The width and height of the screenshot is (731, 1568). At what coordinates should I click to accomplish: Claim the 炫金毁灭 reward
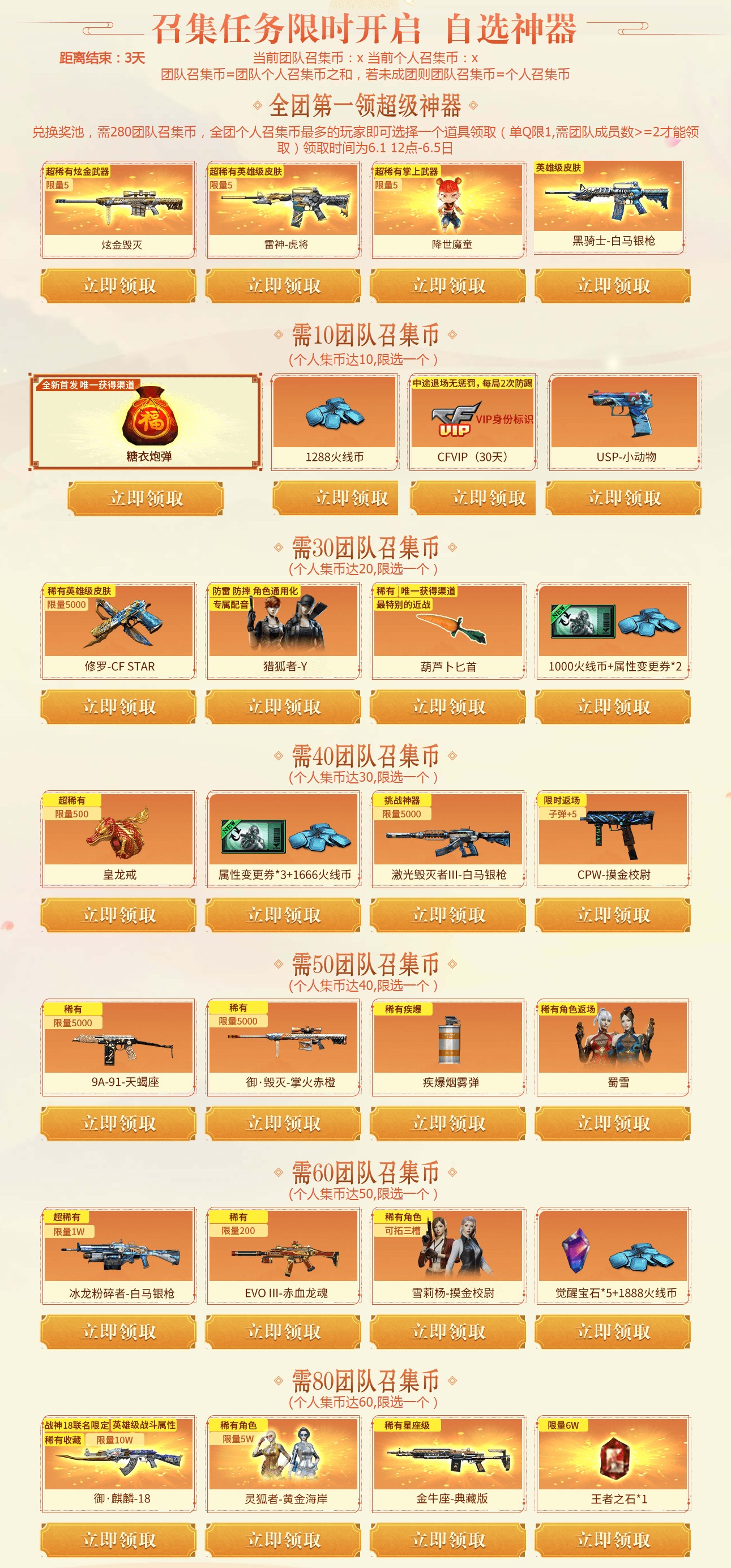[x=119, y=285]
